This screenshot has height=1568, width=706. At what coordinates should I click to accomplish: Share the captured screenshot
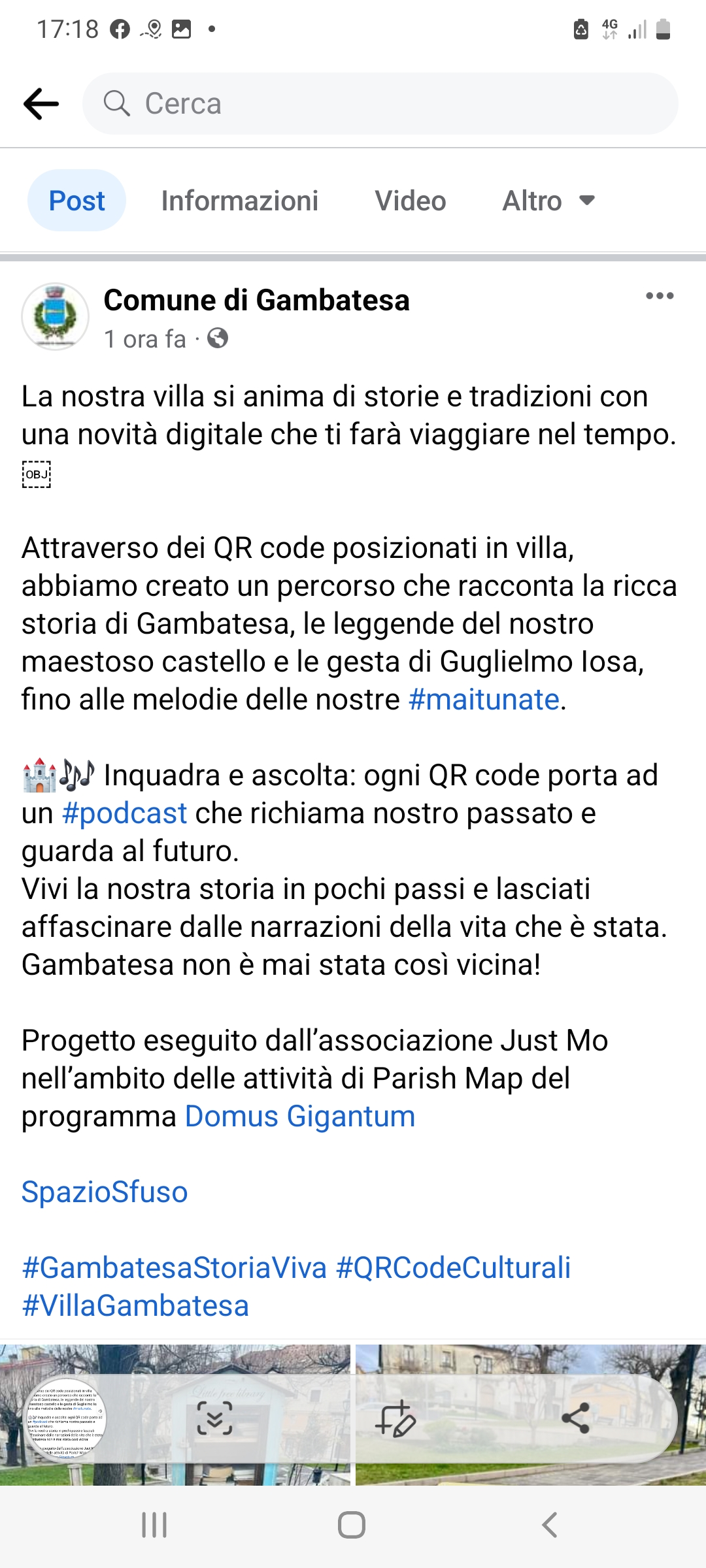pos(576,1419)
